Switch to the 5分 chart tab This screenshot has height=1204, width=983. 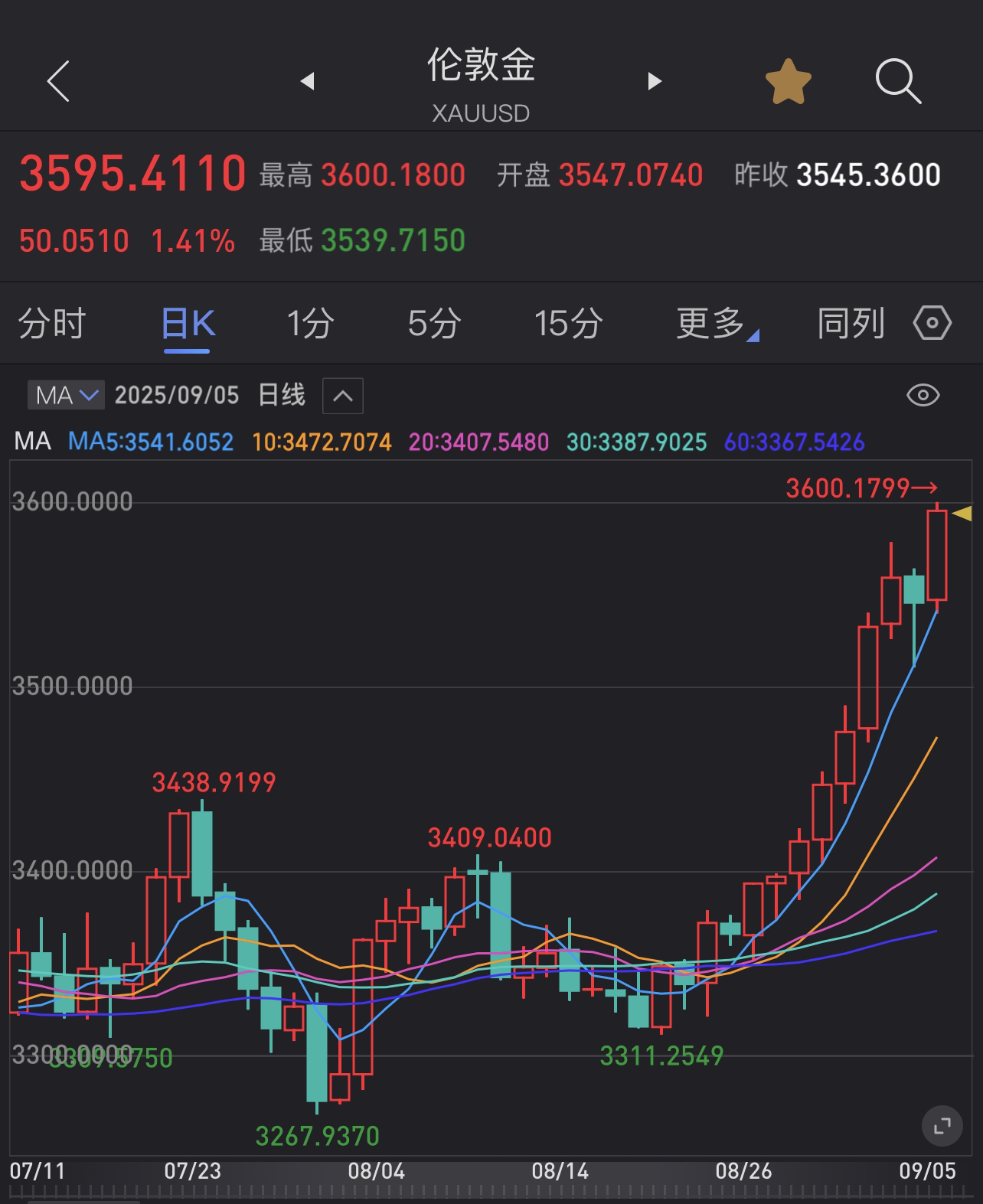click(x=434, y=324)
